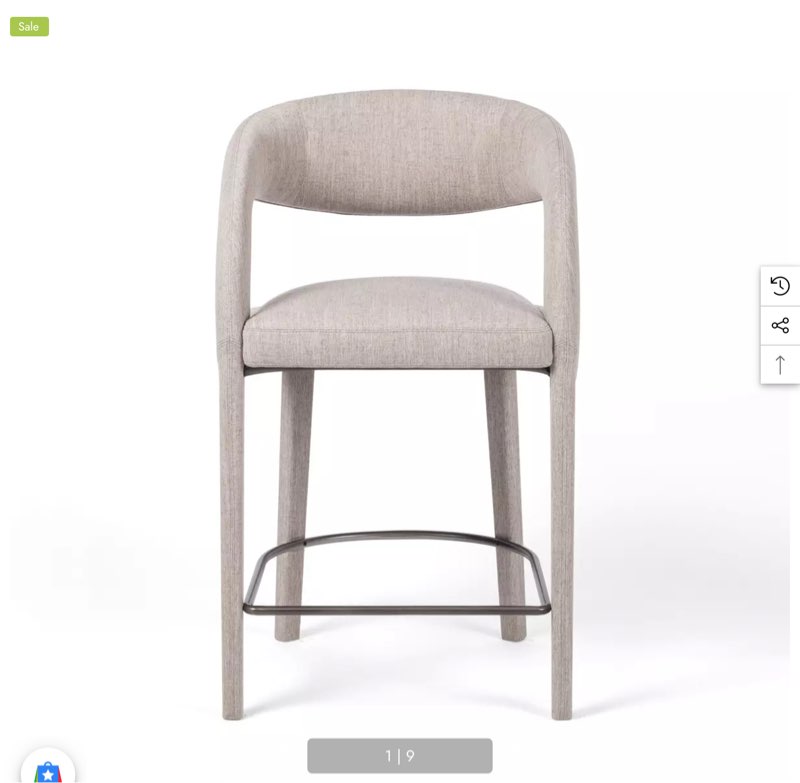Share this product
Screen dimensions: 800x783
pos(780,325)
